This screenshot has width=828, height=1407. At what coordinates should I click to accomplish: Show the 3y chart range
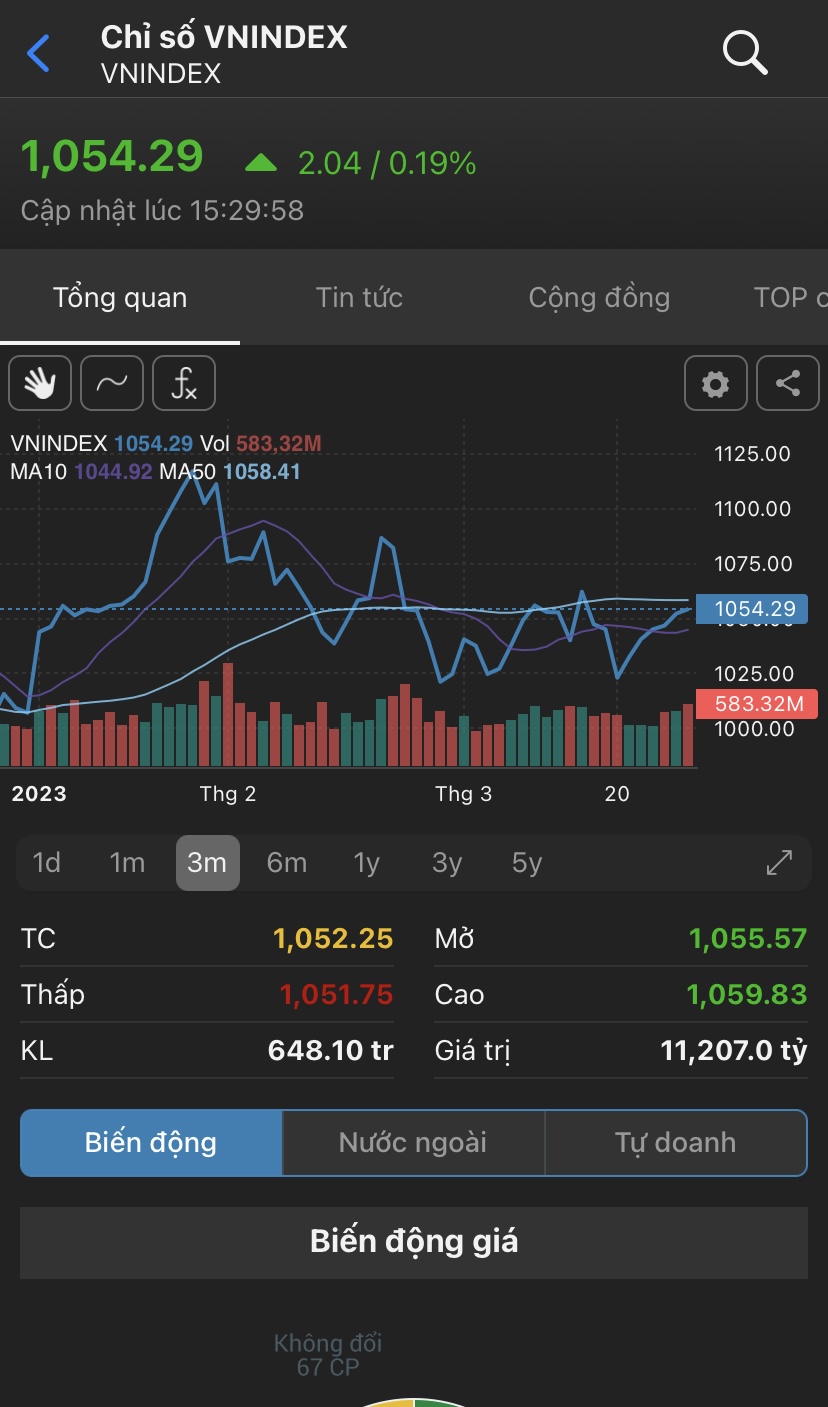coord(447,863)
